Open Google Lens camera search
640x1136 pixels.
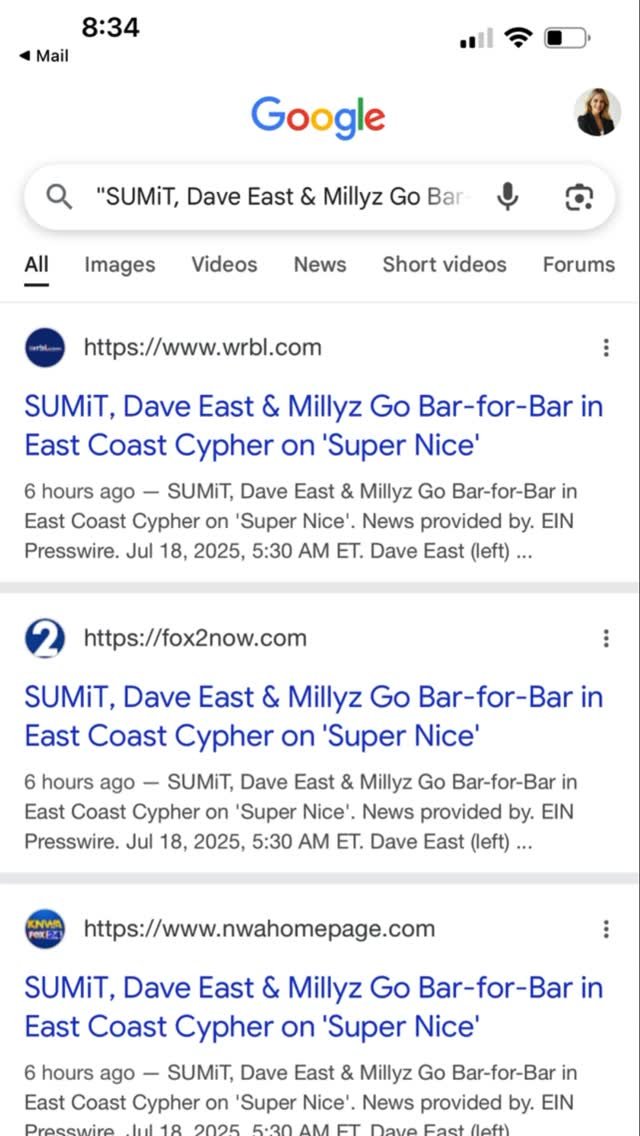(x=578, y=197)
